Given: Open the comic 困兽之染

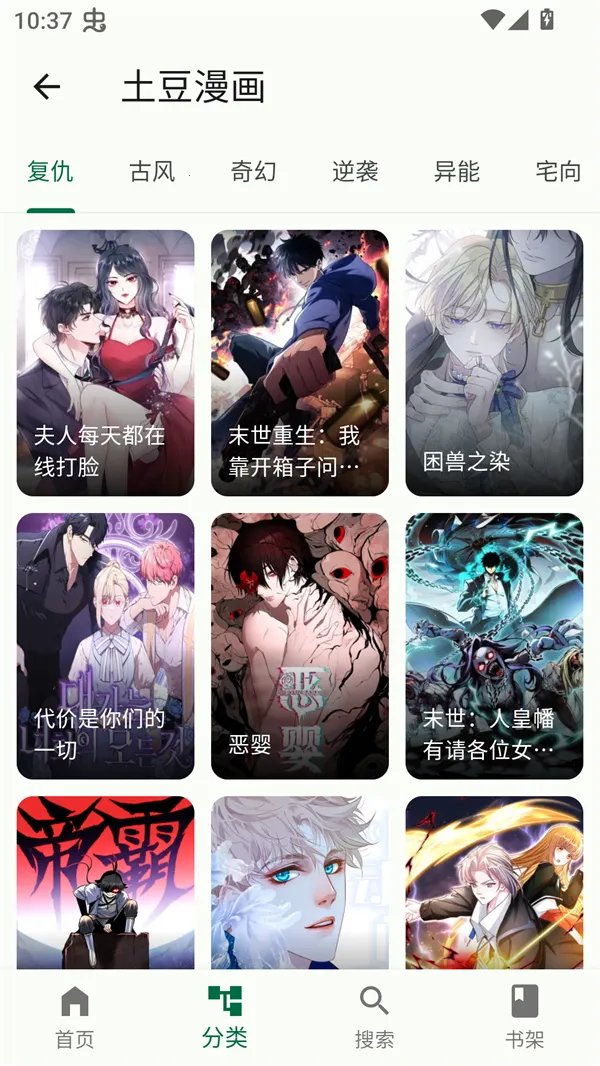Looking at the screenshot, I should pos(494,363).
